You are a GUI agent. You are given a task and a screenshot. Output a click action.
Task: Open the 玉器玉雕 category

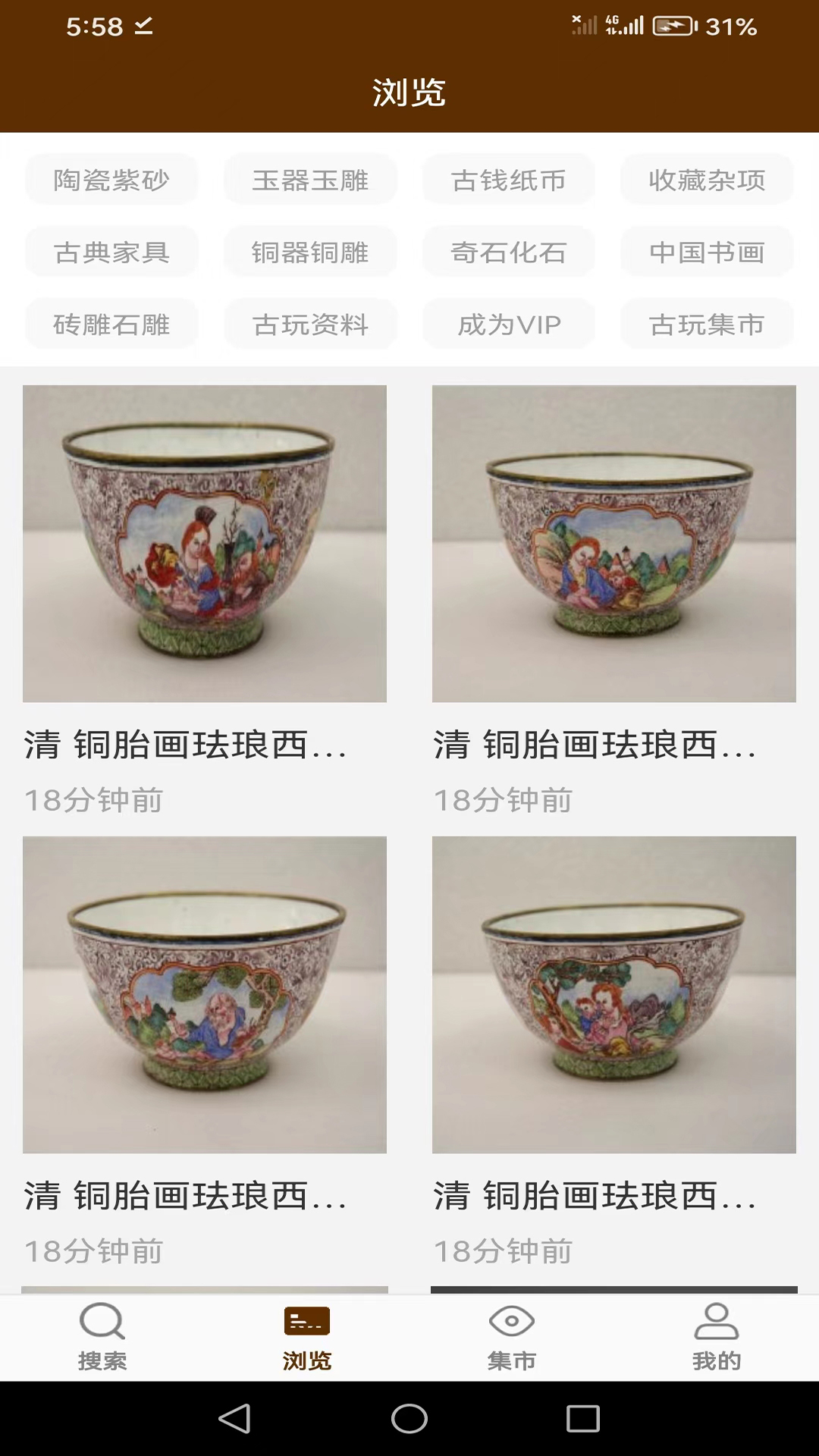[310, 180]
